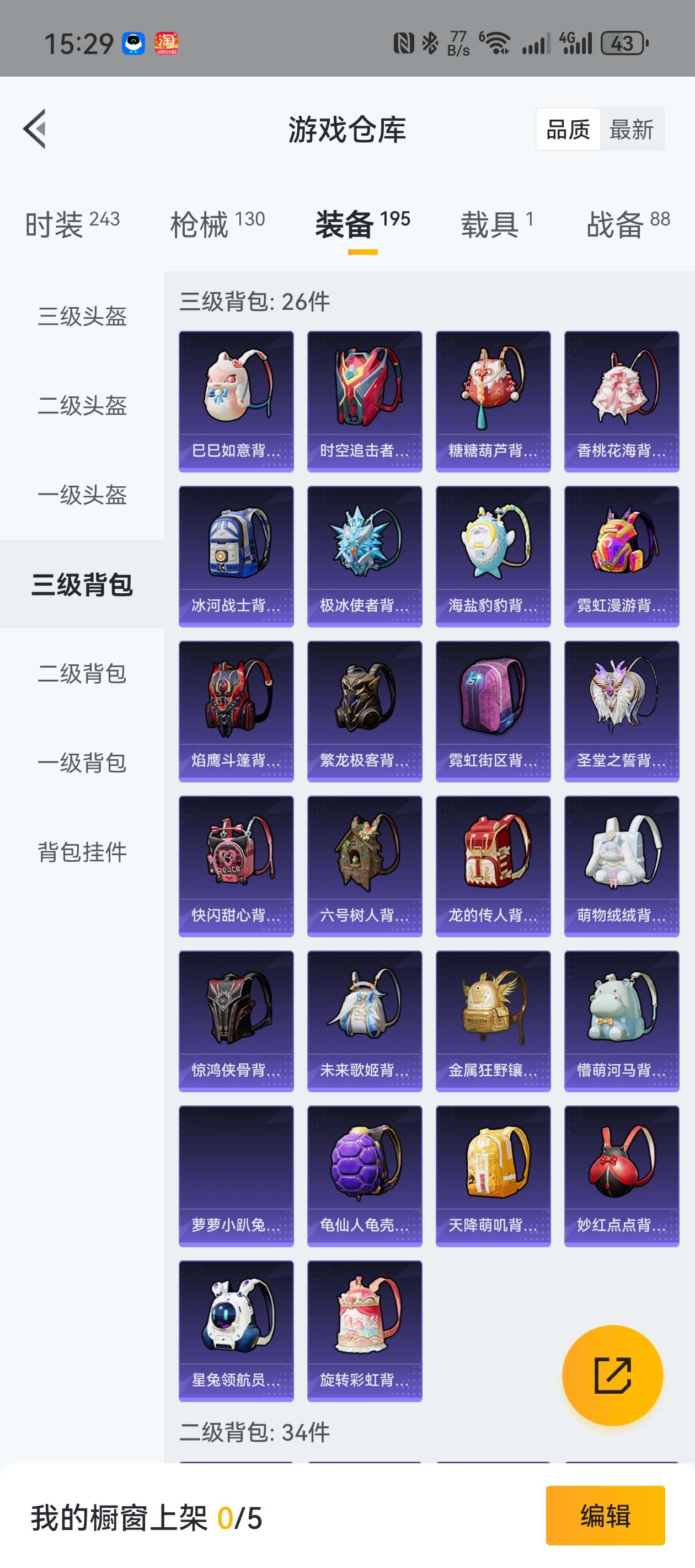Tap the orange share floating button
The height and width of the screenshot is (1568, 695).
click(x=612, y=1375)
